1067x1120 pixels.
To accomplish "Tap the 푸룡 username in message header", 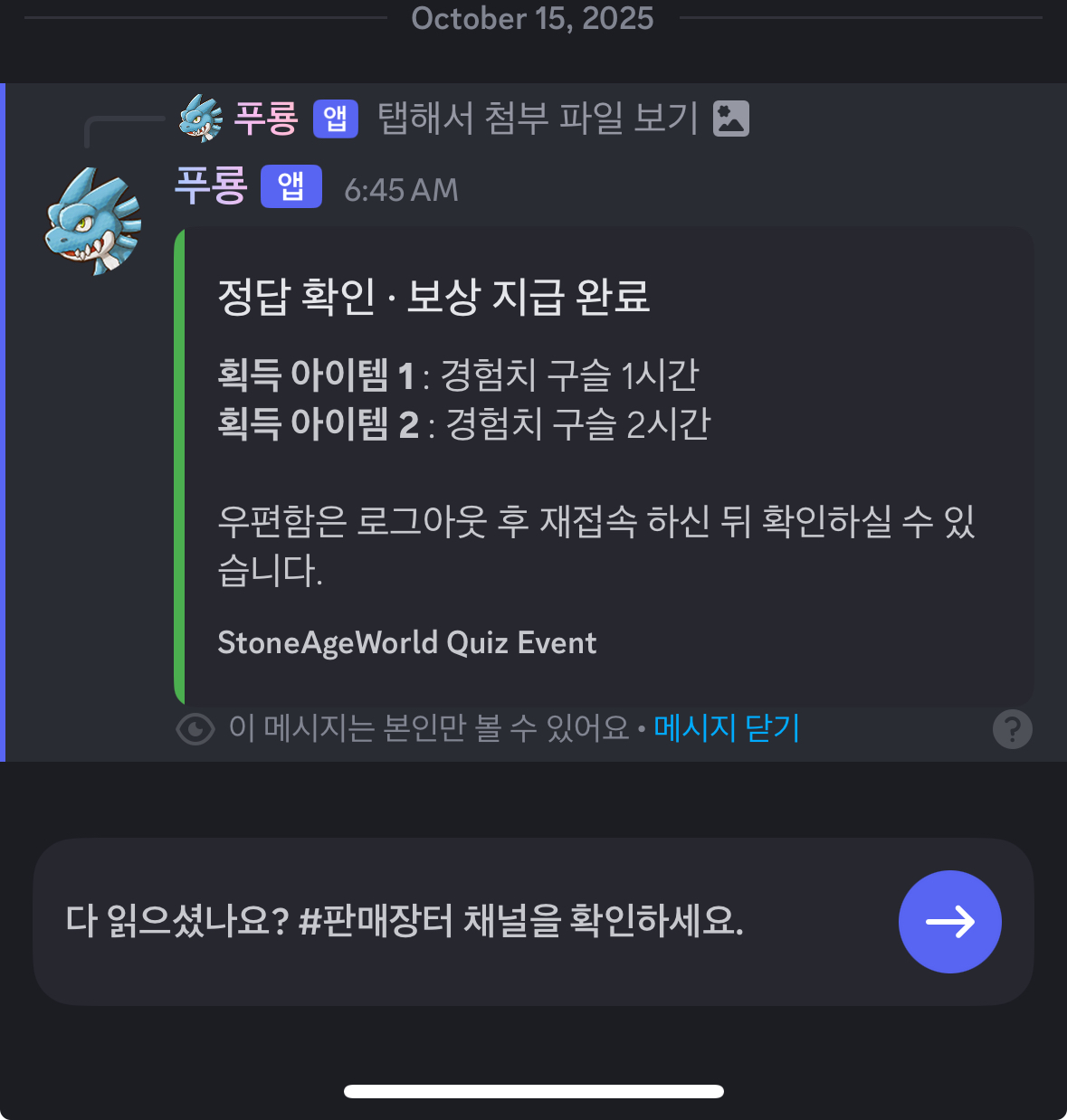I will [210, 186].
